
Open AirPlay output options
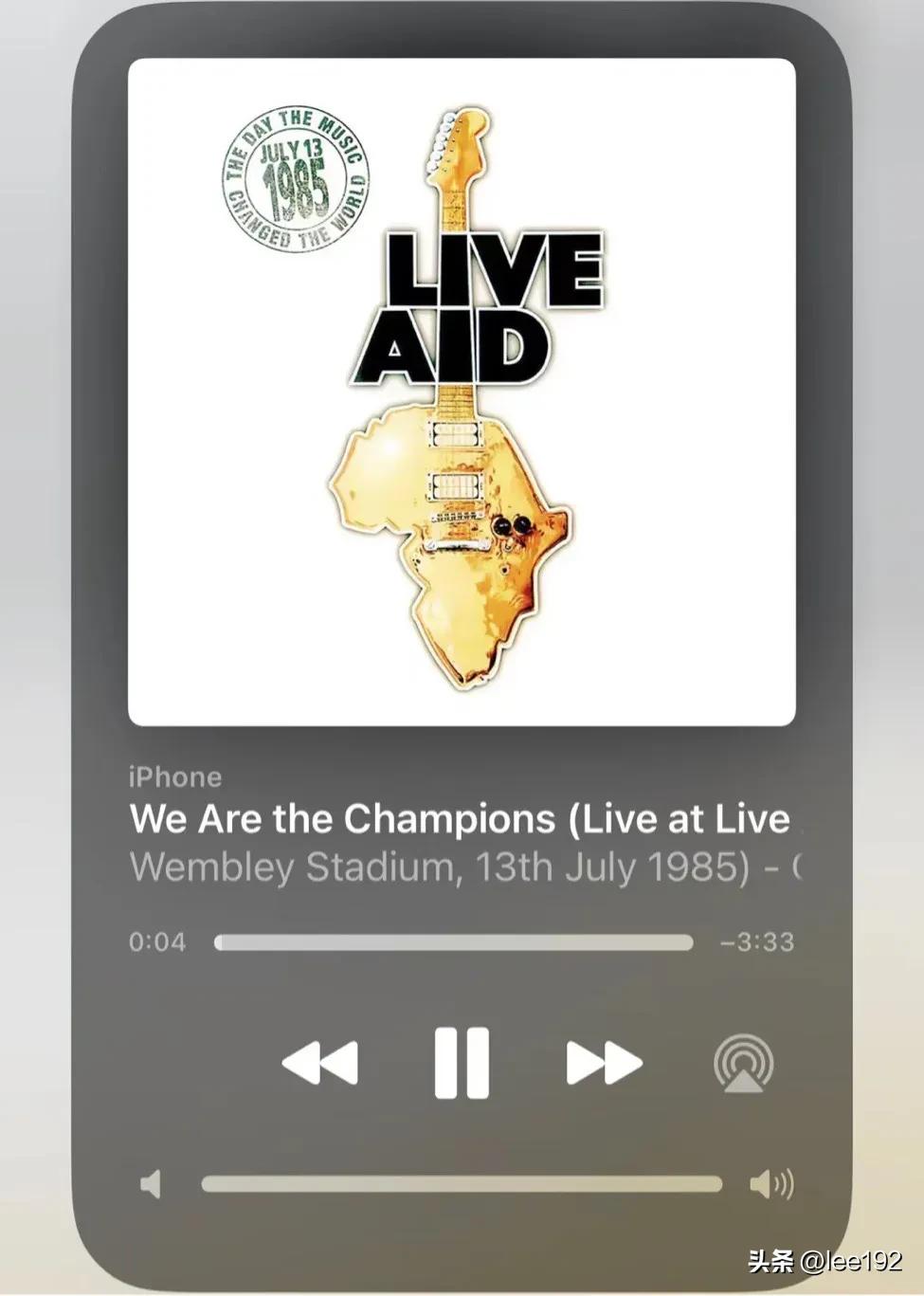[x=743, y=1063]
